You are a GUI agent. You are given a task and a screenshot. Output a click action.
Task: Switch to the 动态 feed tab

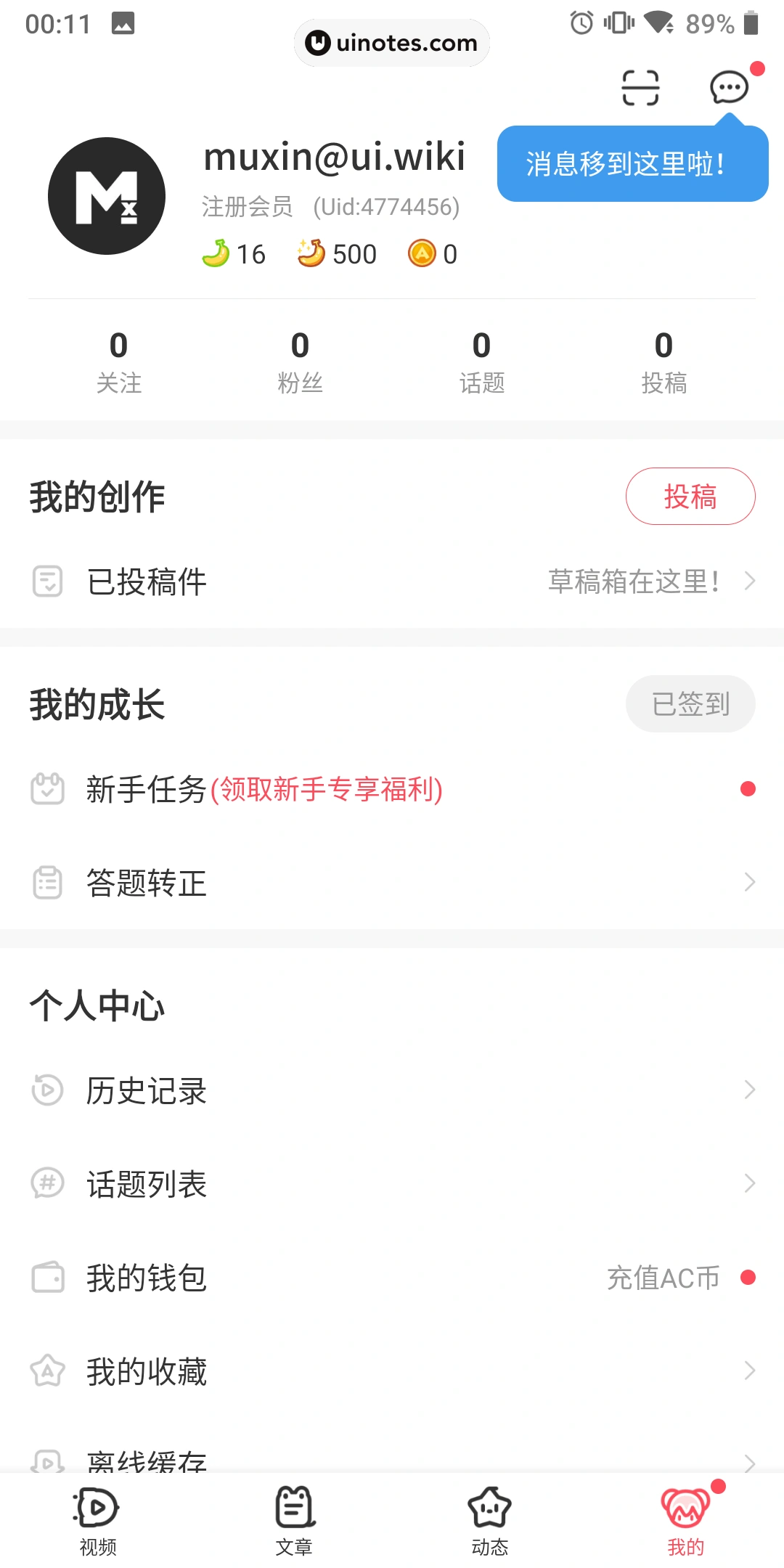pos(490,1520)
